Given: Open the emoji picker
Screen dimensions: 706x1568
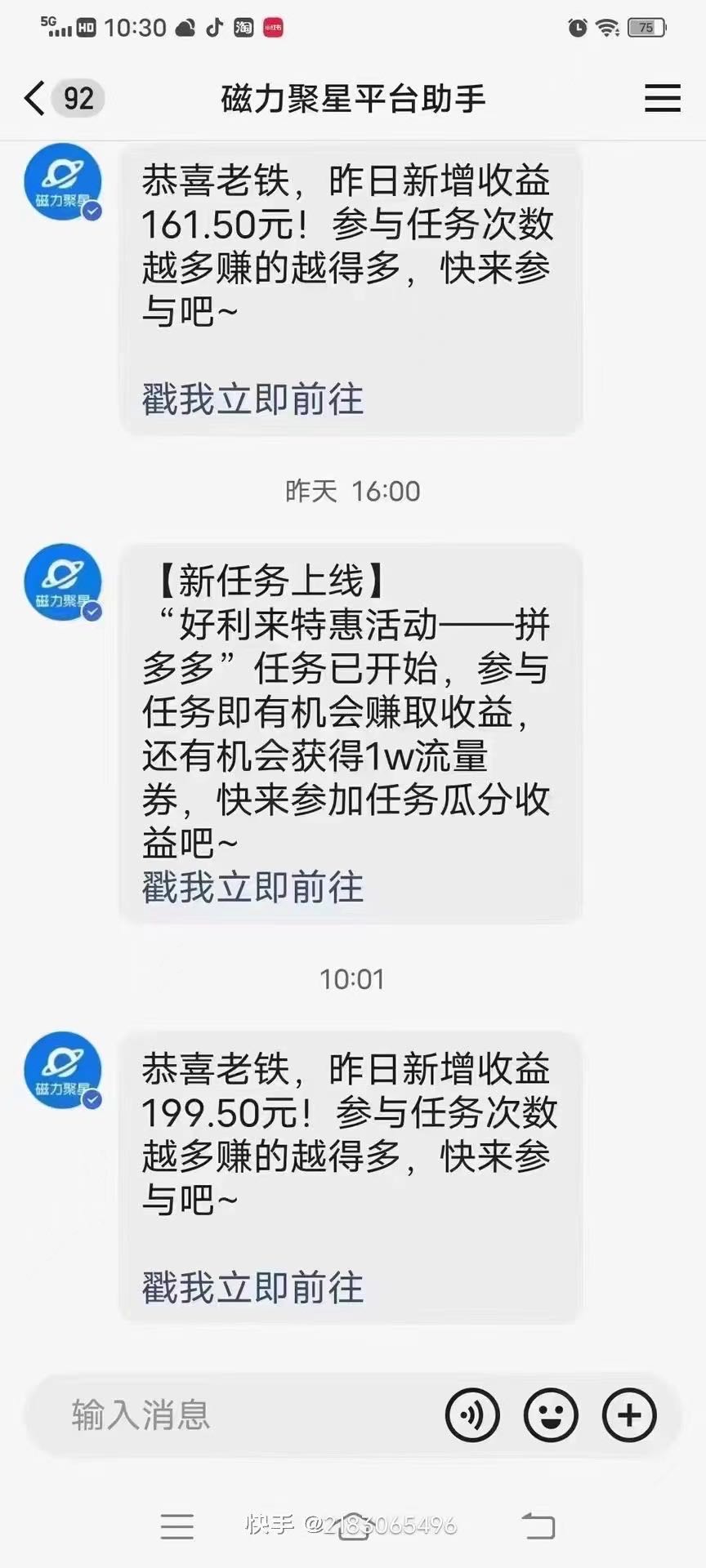Looking at the screenshot, I should 551,1415.
